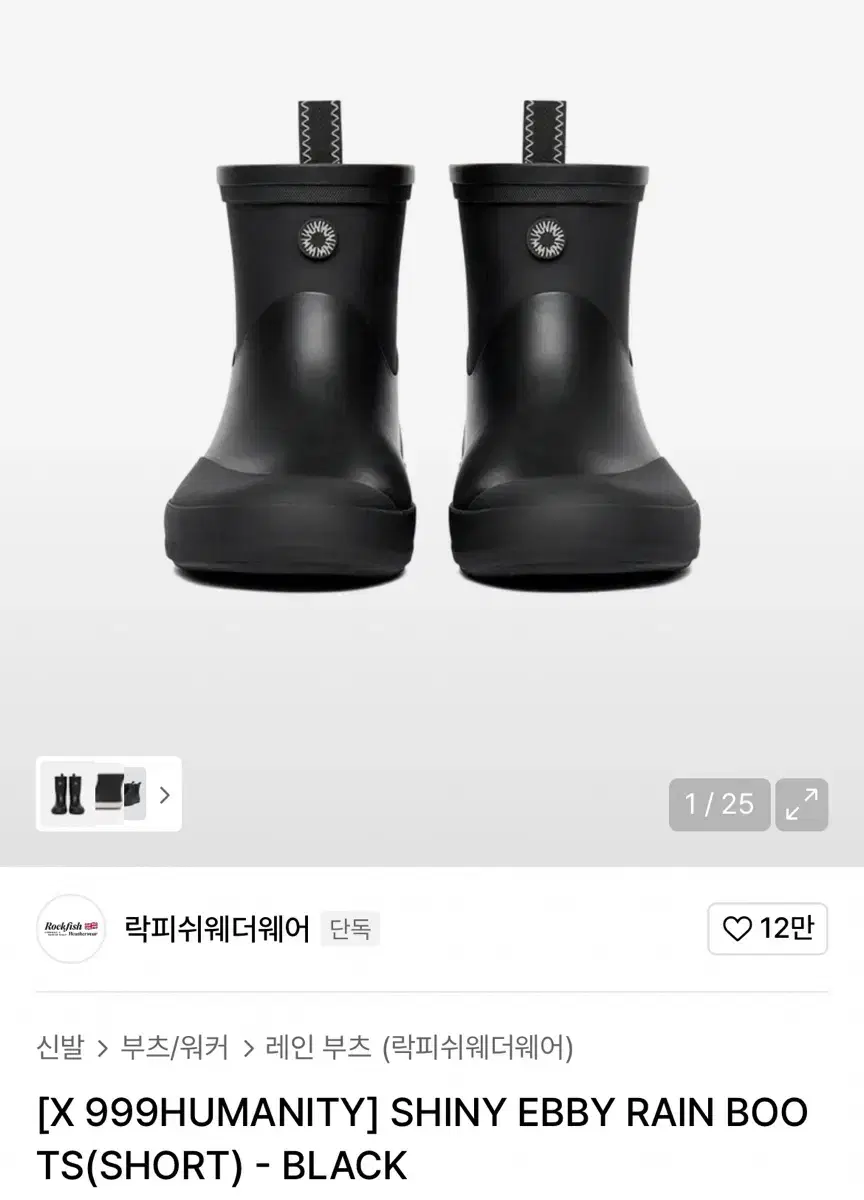Select the black boots thumbnail
This screenshot has width=864, height=1200.
click(x=68, y=793)
